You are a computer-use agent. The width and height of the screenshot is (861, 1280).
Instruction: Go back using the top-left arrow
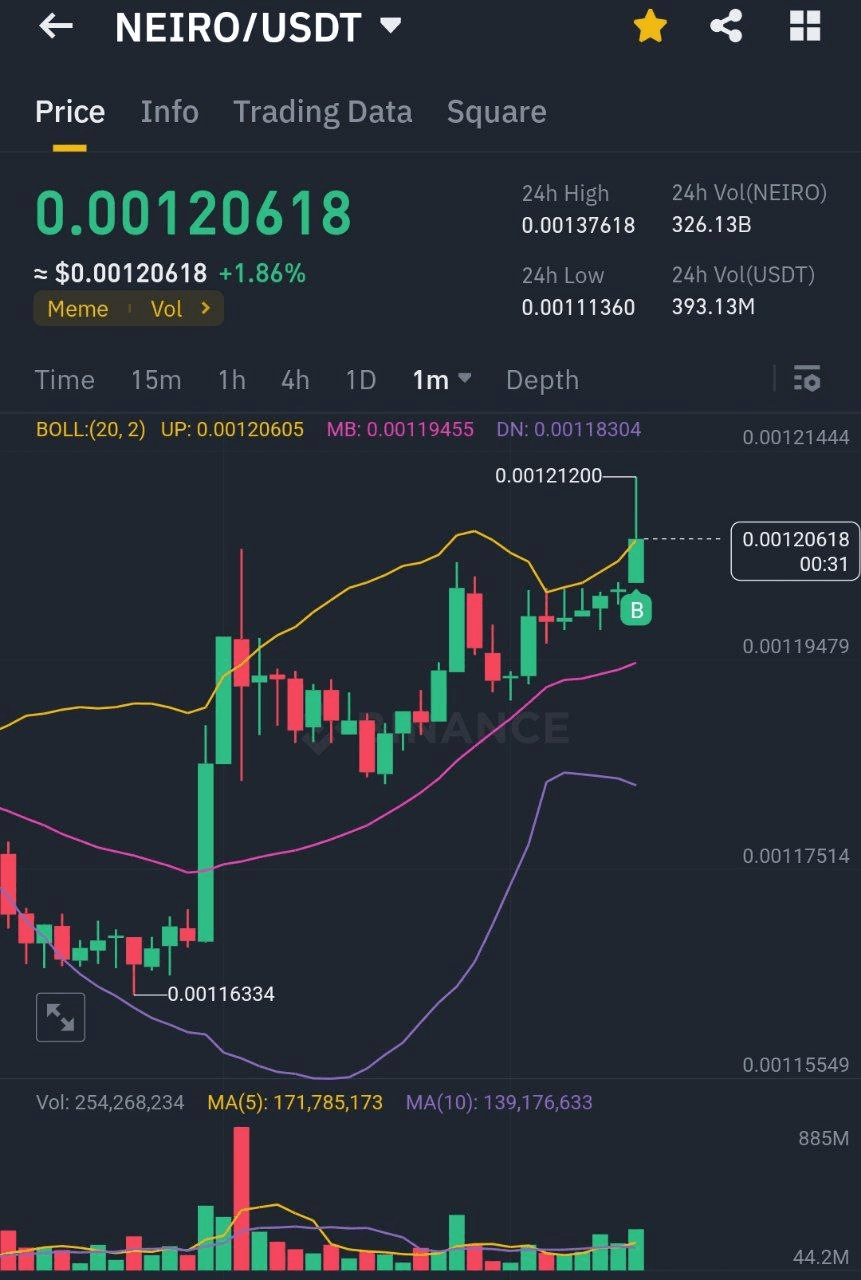[x=56, y=27]
